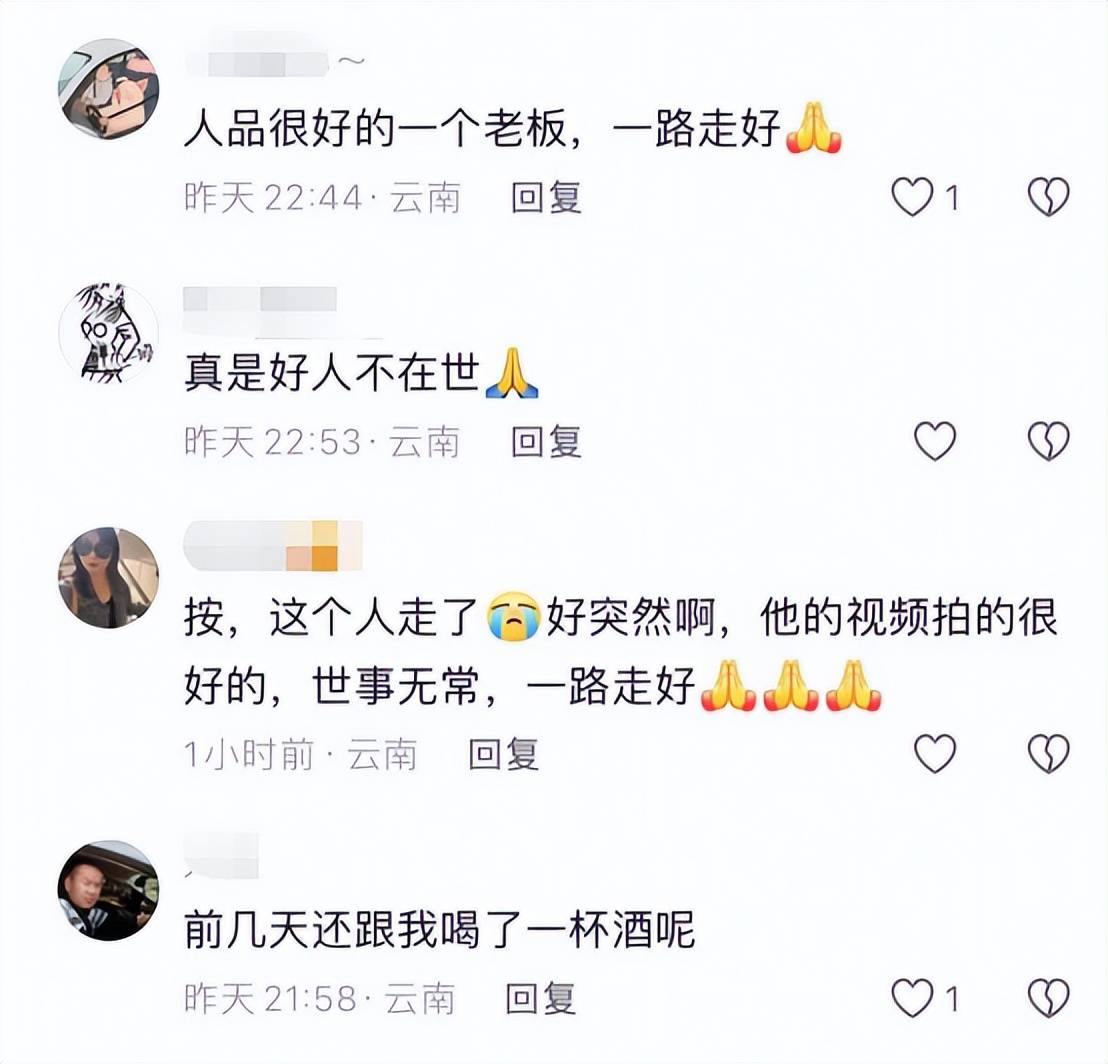
Task: Reply to the comment posted 1小时前
Action: coord(504,753)
